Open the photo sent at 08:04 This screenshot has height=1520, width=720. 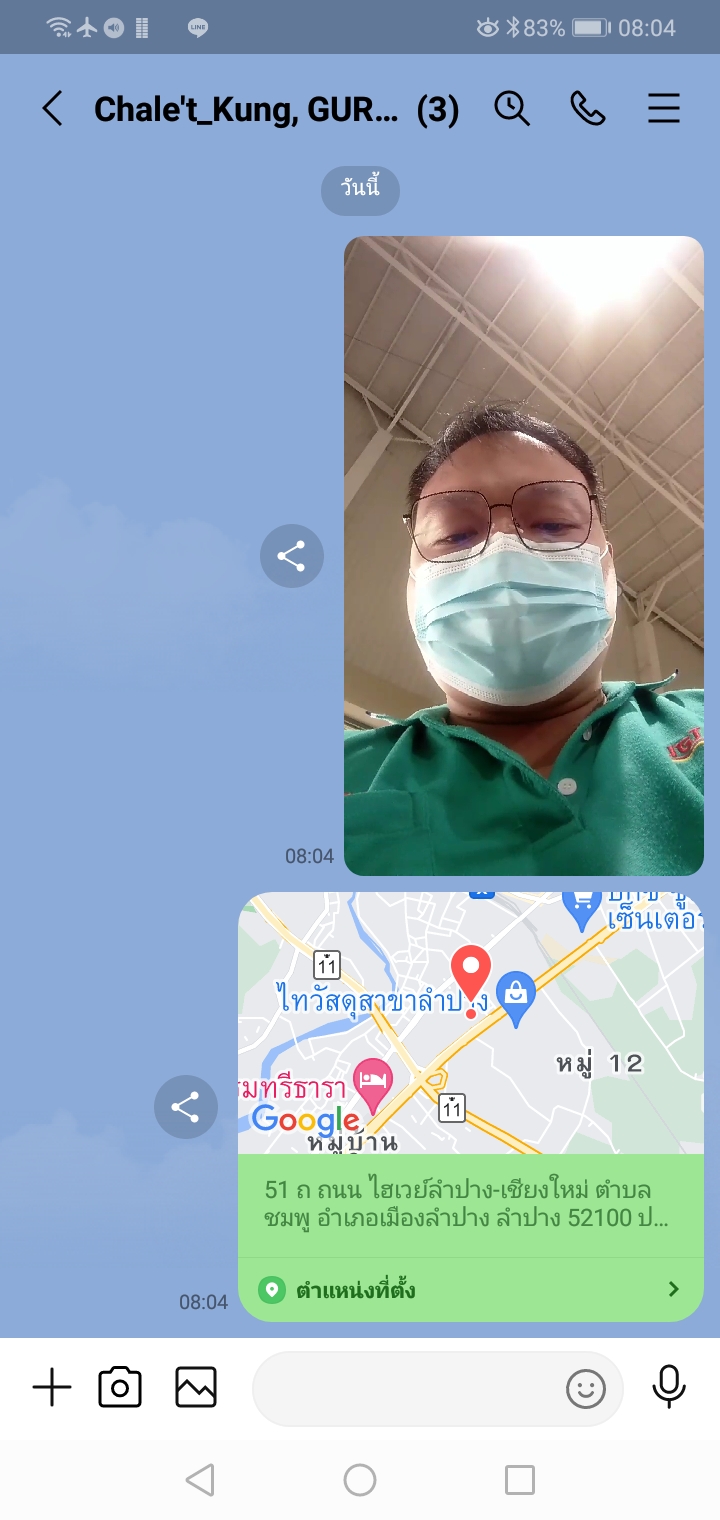tap(524, 556)
